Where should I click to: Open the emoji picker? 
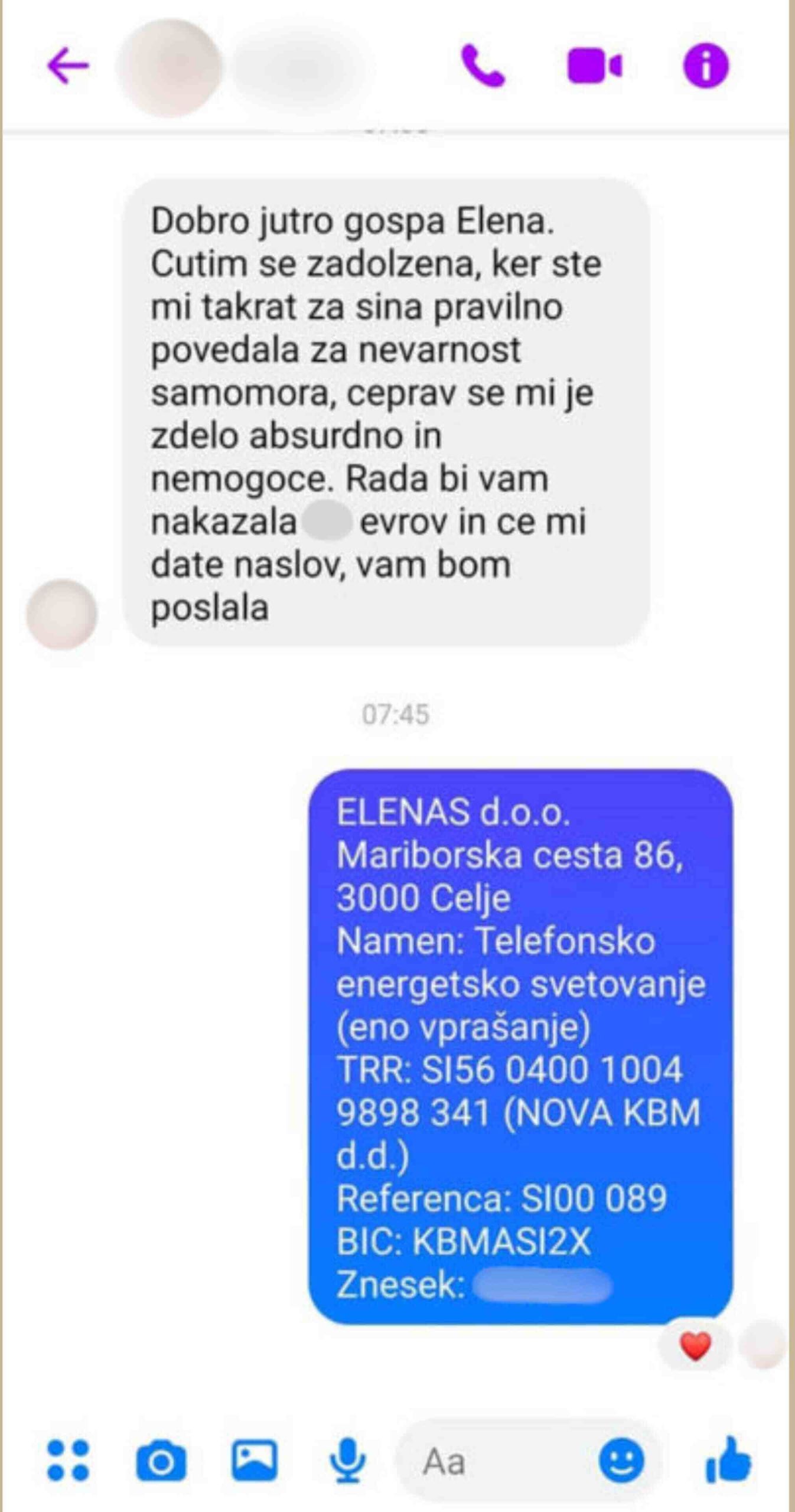621,1461
